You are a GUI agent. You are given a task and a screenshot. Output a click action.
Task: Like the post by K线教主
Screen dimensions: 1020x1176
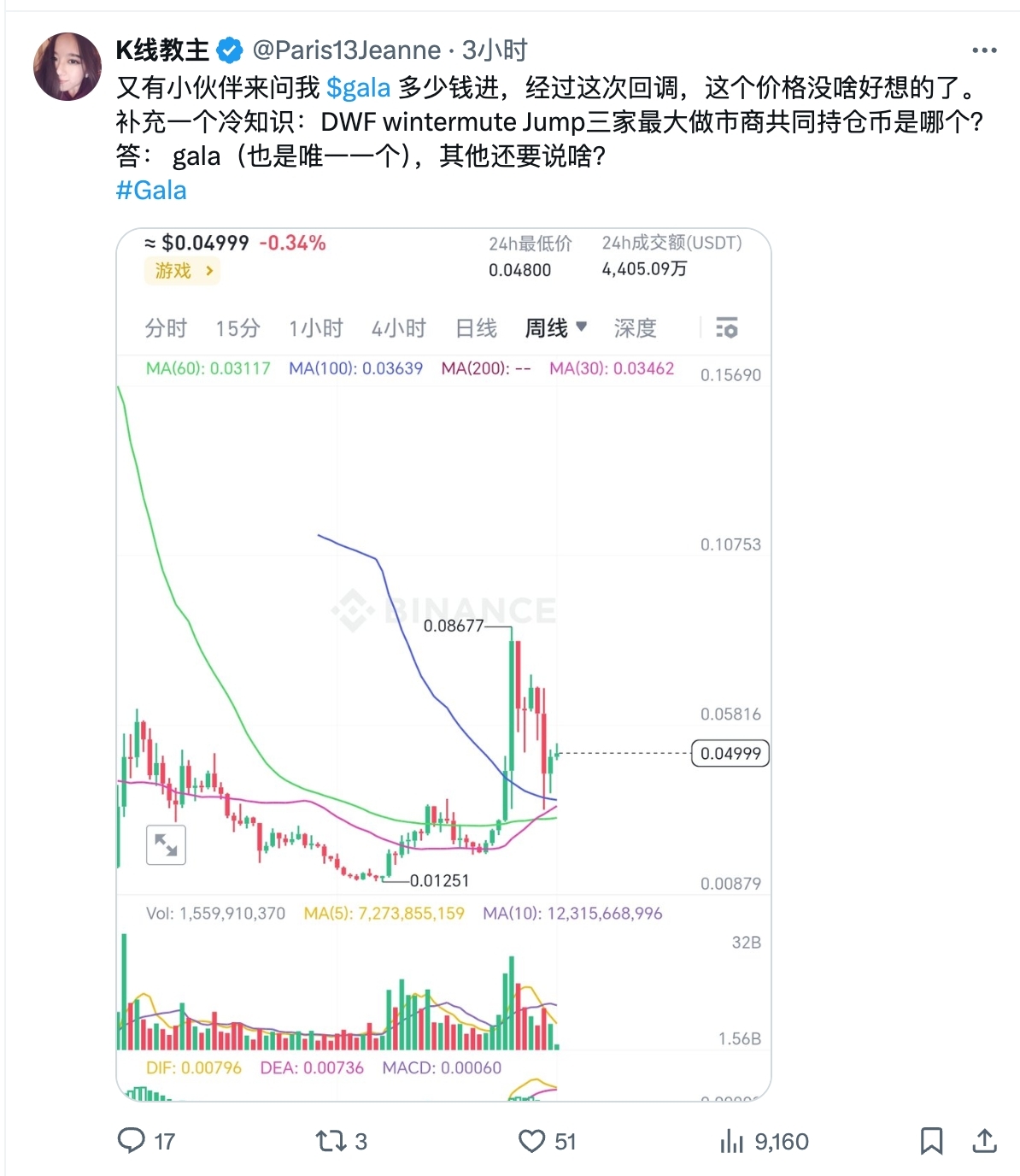532,1140
